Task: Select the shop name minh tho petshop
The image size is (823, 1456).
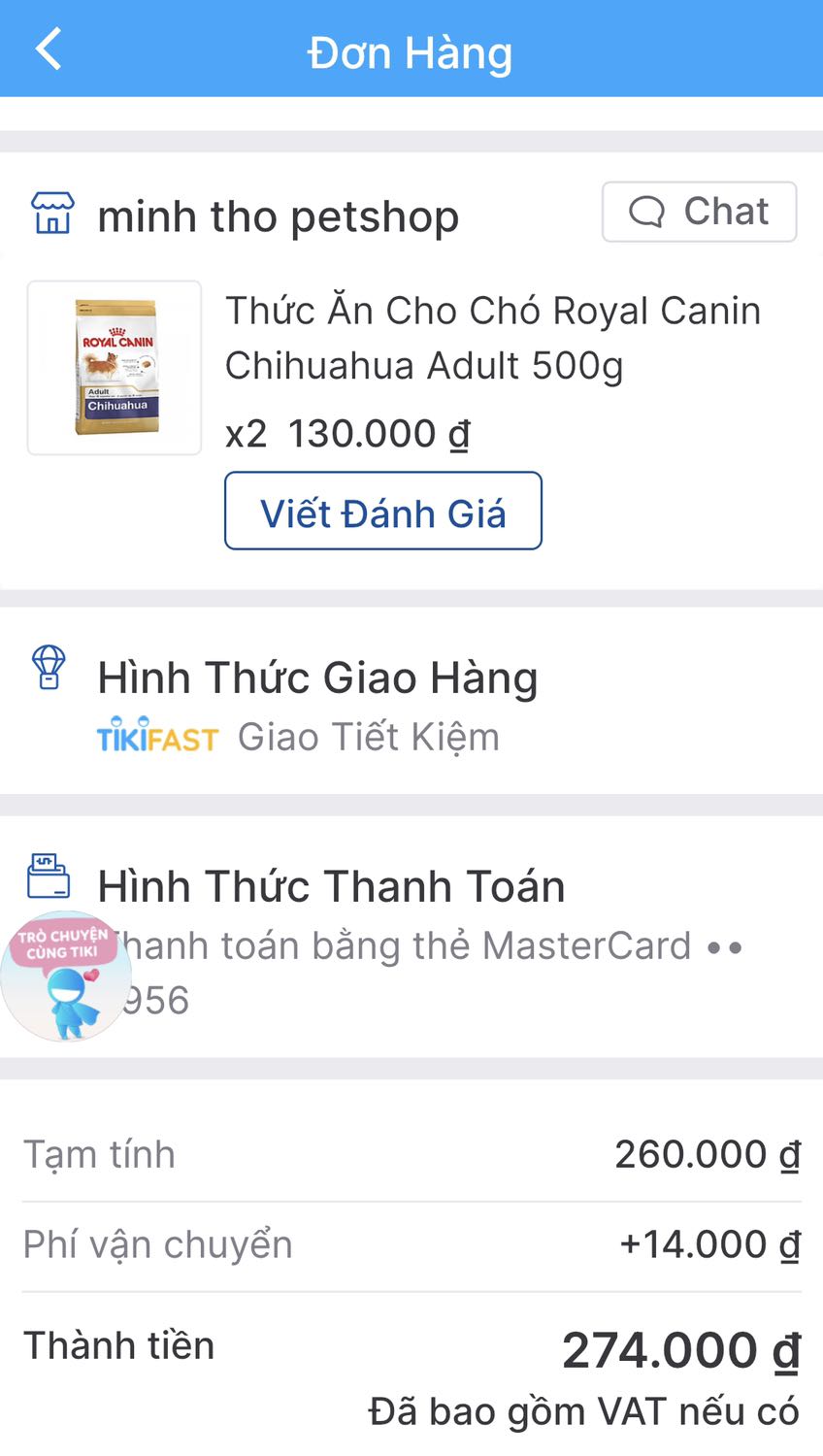Action: tap(278, 215)
